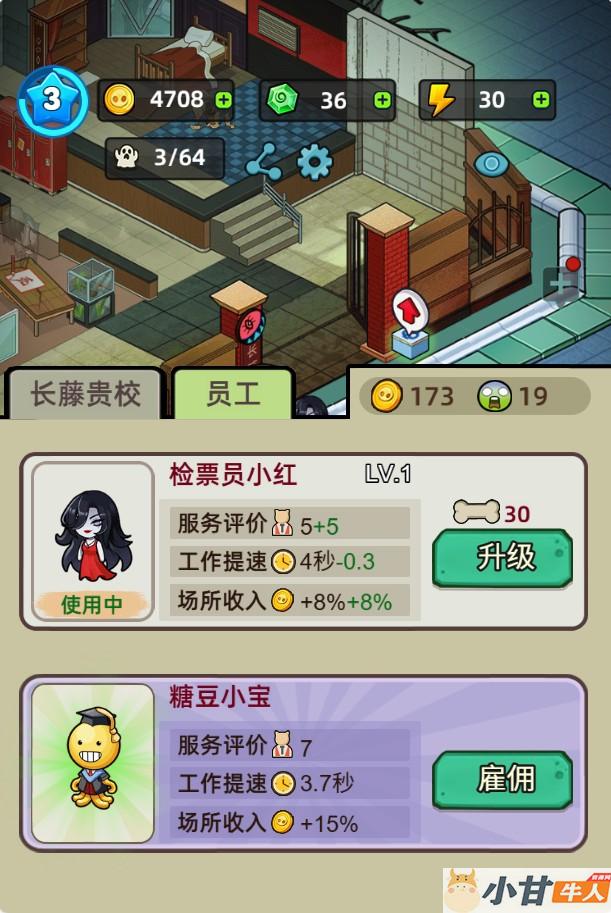Tap the red upgrade arrow bubble
The height and width of the screenshot is (913, 611).
point(410,310)
